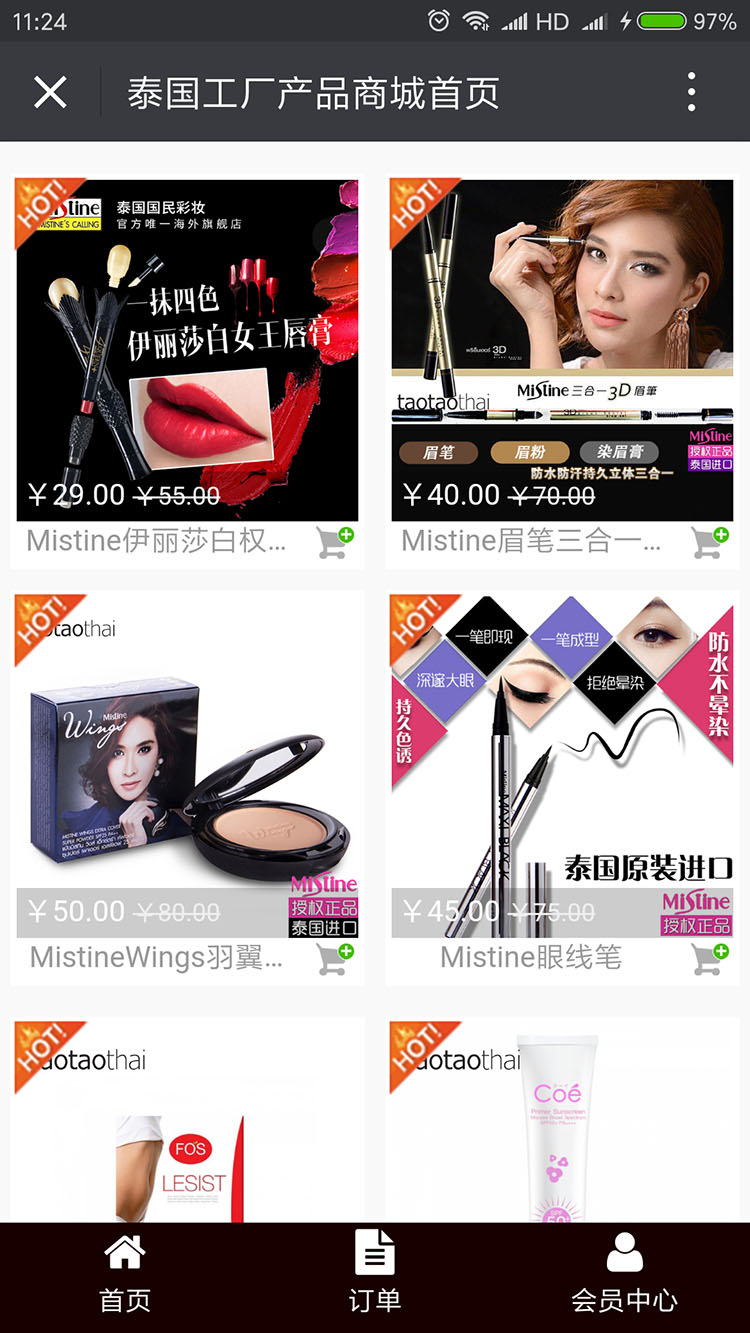
Task: Add MistineWings羽翼 powder to cart
Action: pyautogui.click(x=335, y=957)
